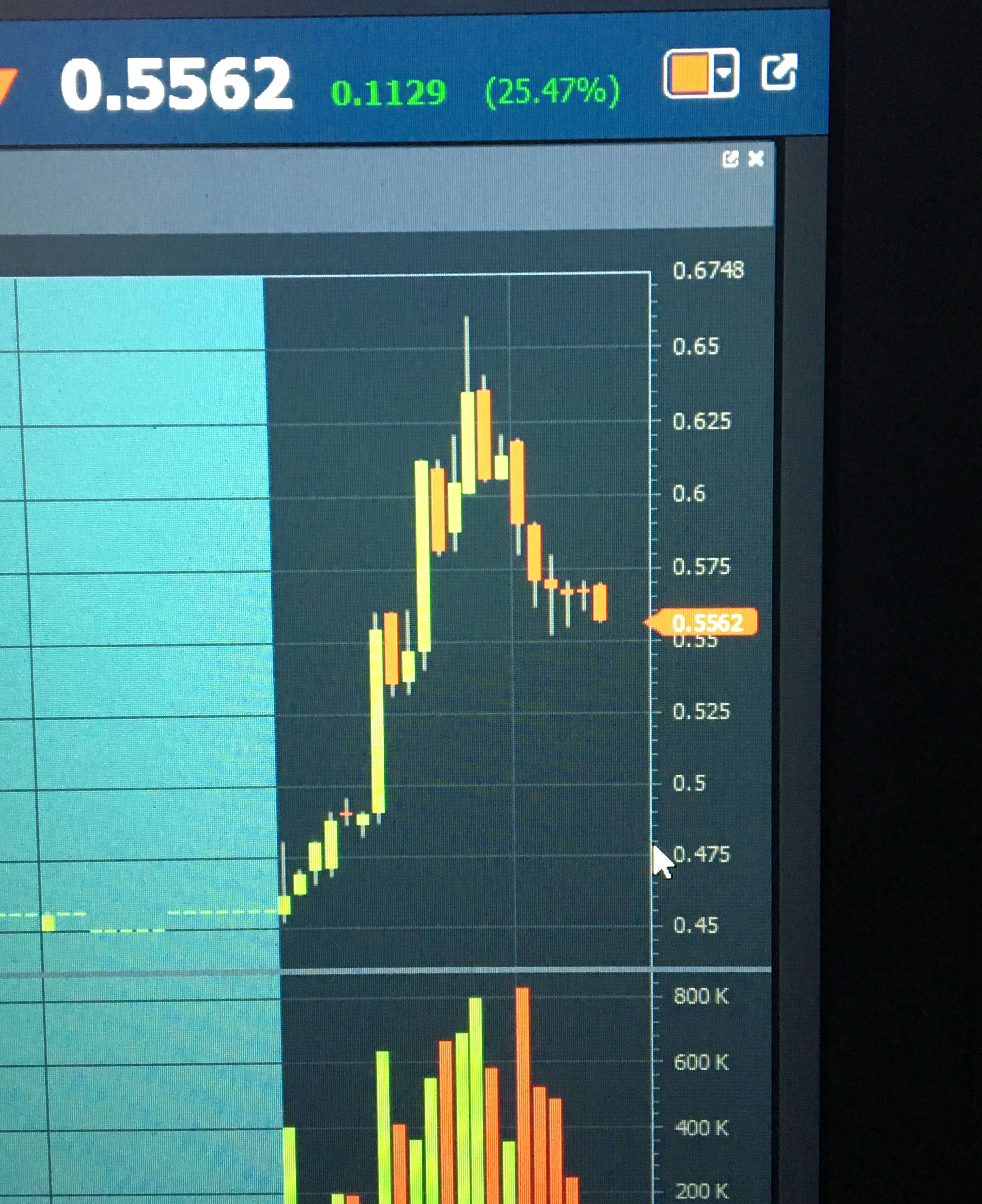Close the chart panel
The width and height of the screenshot is (982, 1204).
[756, 159]
